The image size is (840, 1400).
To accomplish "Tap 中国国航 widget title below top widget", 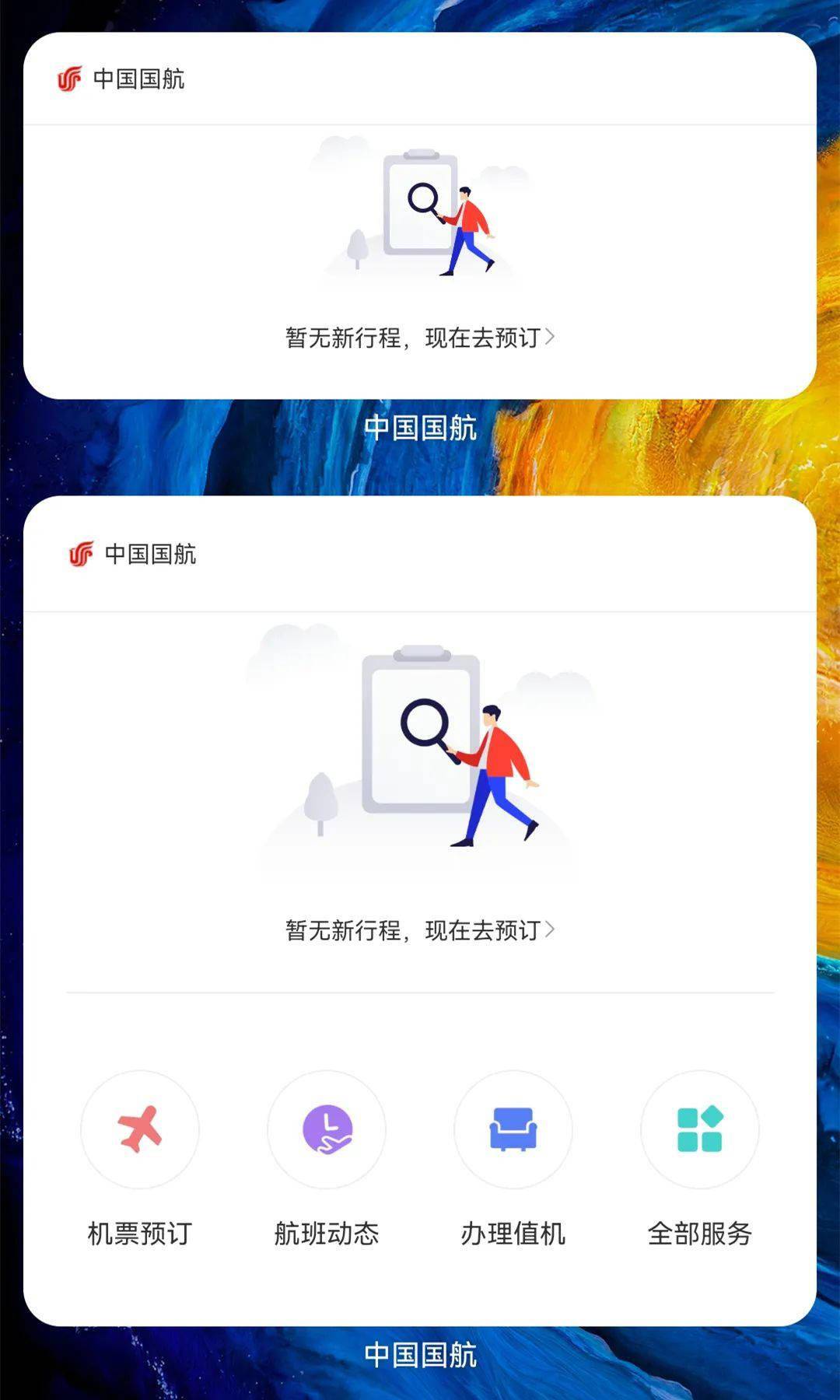I will click(420, 425).
